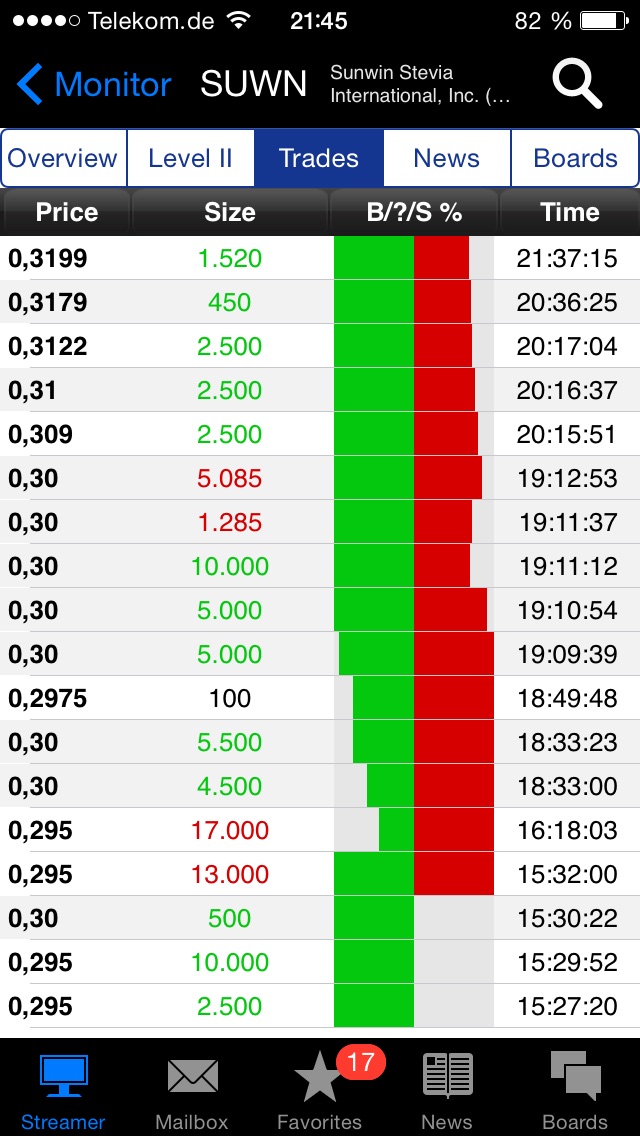The width and height of the screenshot is (640, 1136).
Task: Open News in the bottom bar
Action: [x=447, y=1090]
